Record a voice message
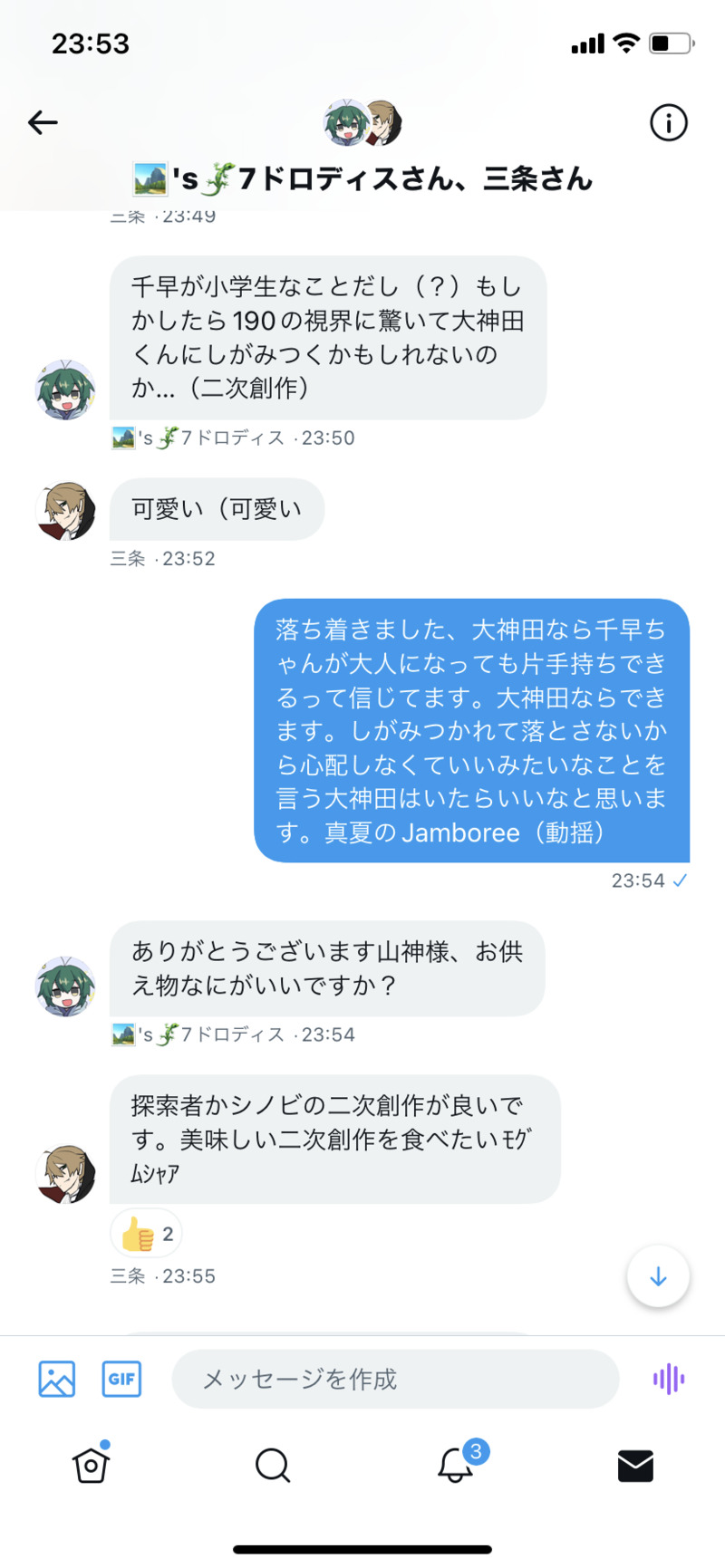Image resolution: width=725 pixels, height=1568 pixels. [x=669, y=1379]
